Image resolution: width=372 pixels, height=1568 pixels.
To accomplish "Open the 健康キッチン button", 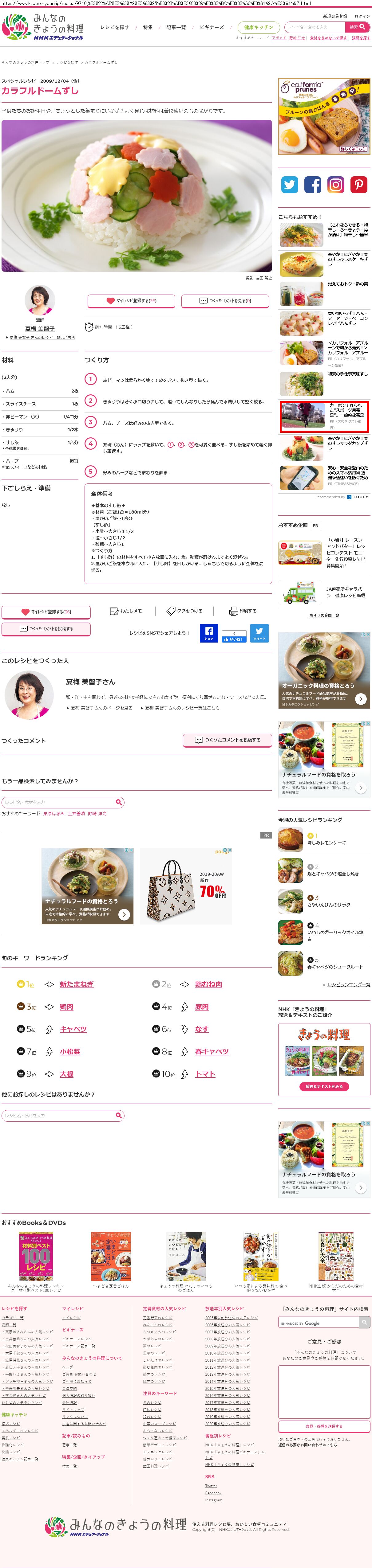I will (x=259, y=27).
